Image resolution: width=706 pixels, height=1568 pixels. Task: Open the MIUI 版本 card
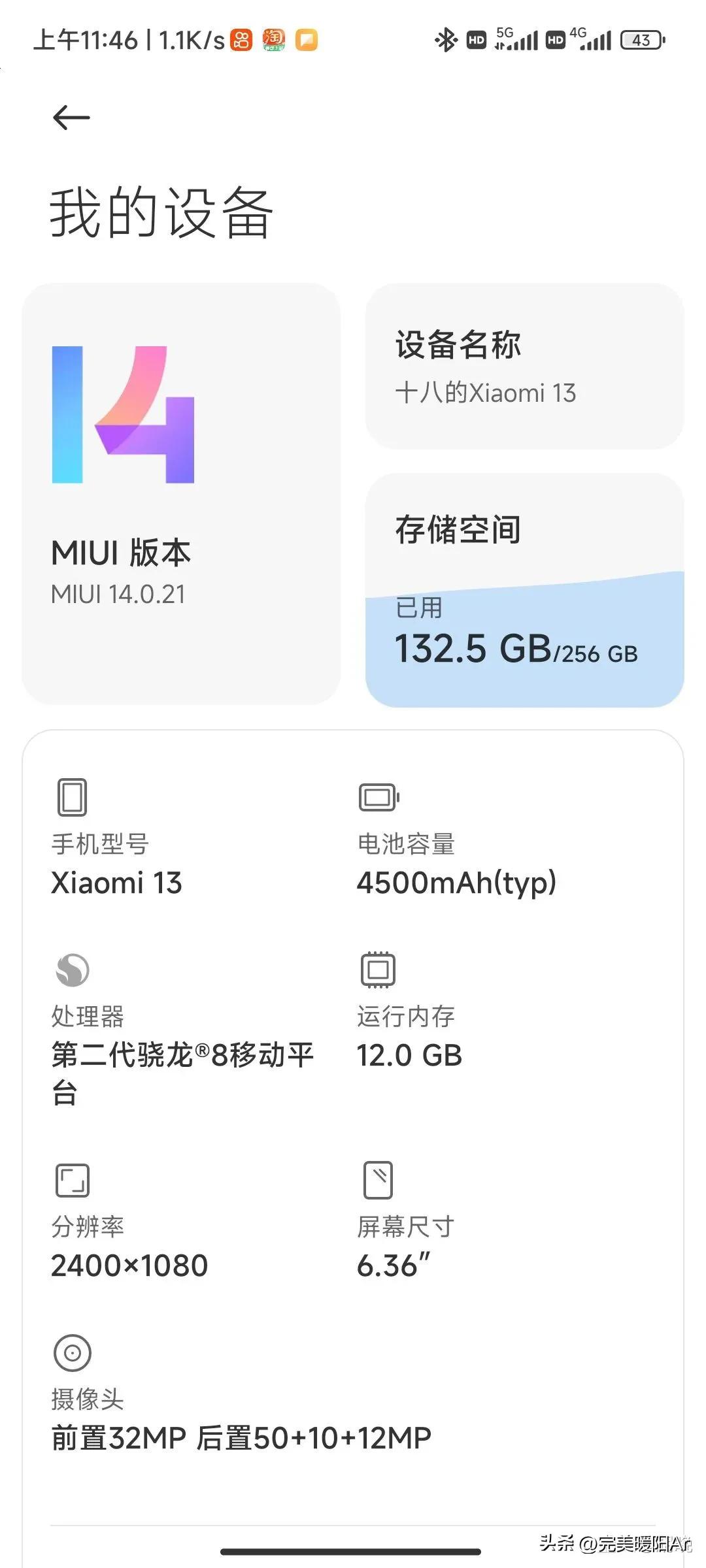click(181, 493)
